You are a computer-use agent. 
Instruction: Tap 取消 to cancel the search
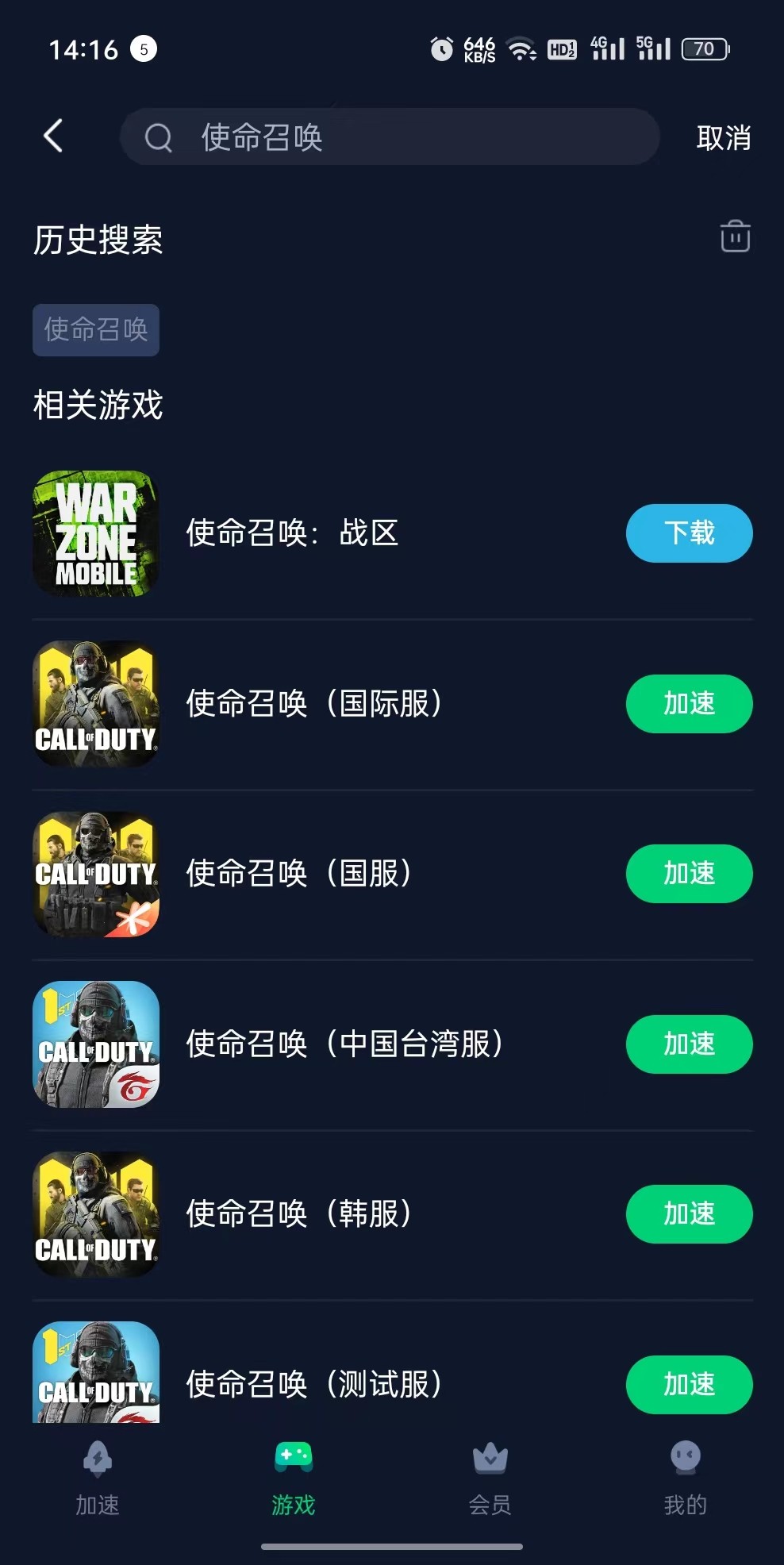click(x=724, y=137)
